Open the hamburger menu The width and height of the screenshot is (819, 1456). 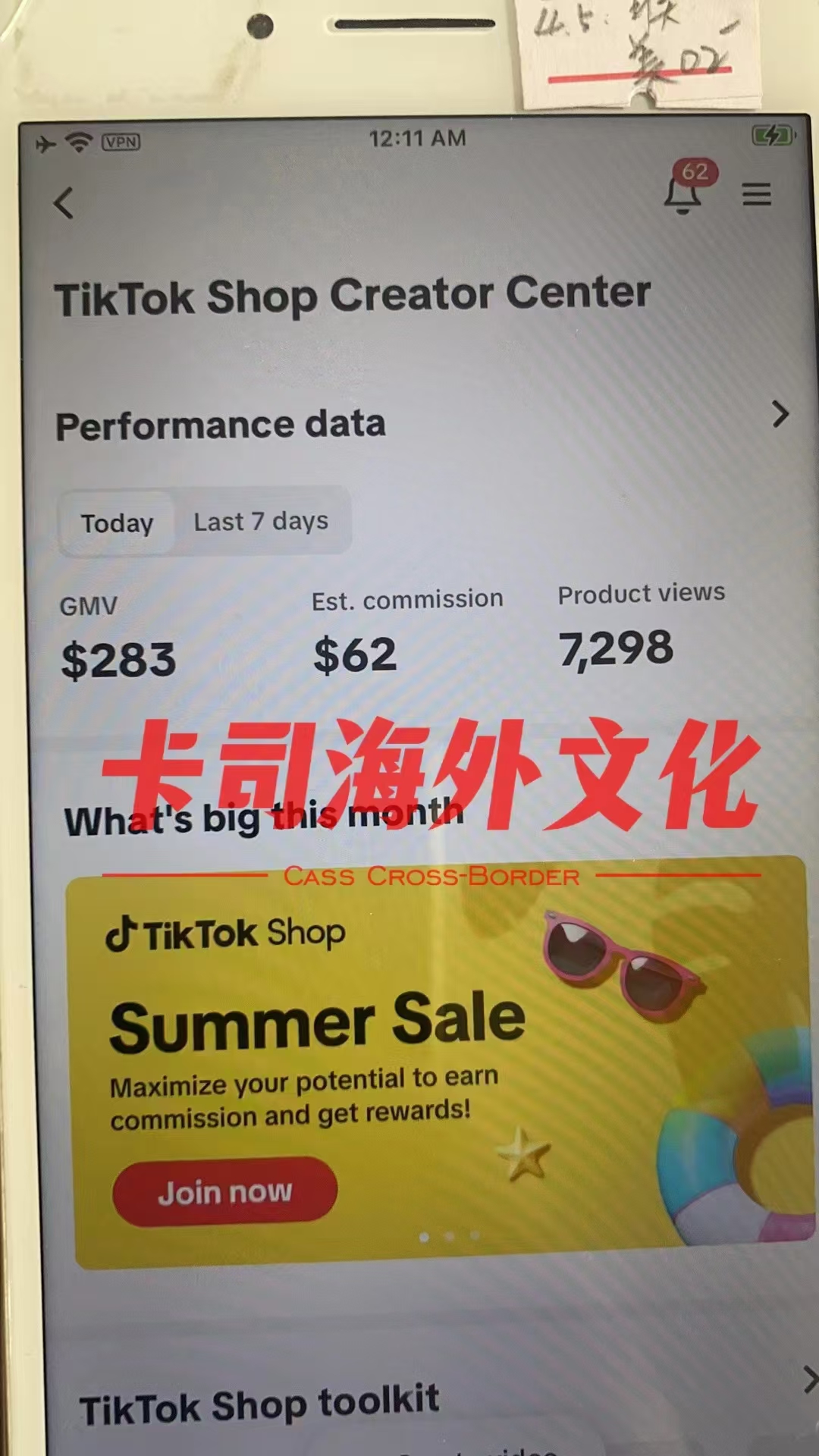click(756, 194)
